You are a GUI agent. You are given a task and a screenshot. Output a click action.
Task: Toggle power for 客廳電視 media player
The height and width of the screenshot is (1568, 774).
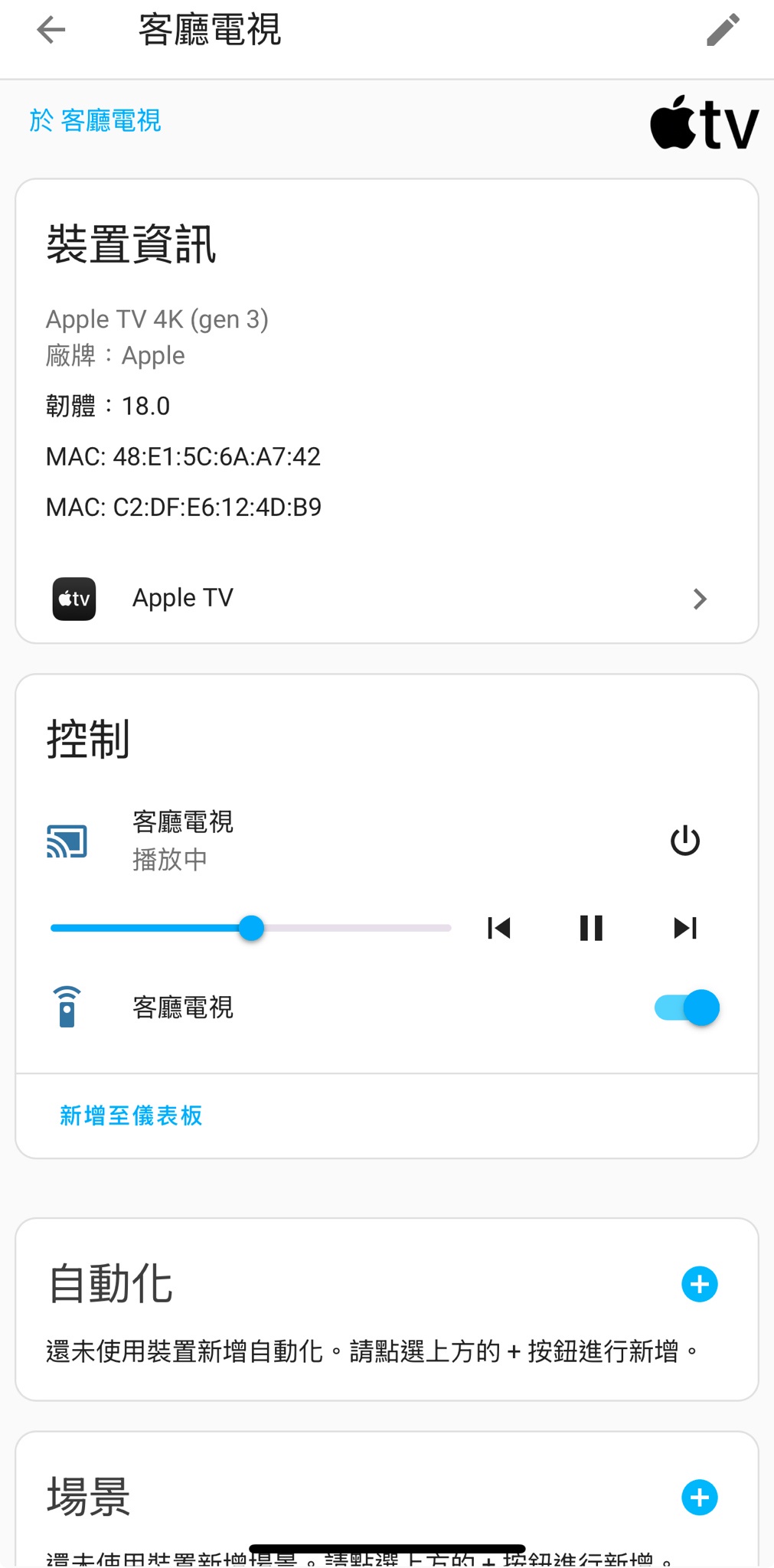tap(684, 841)
